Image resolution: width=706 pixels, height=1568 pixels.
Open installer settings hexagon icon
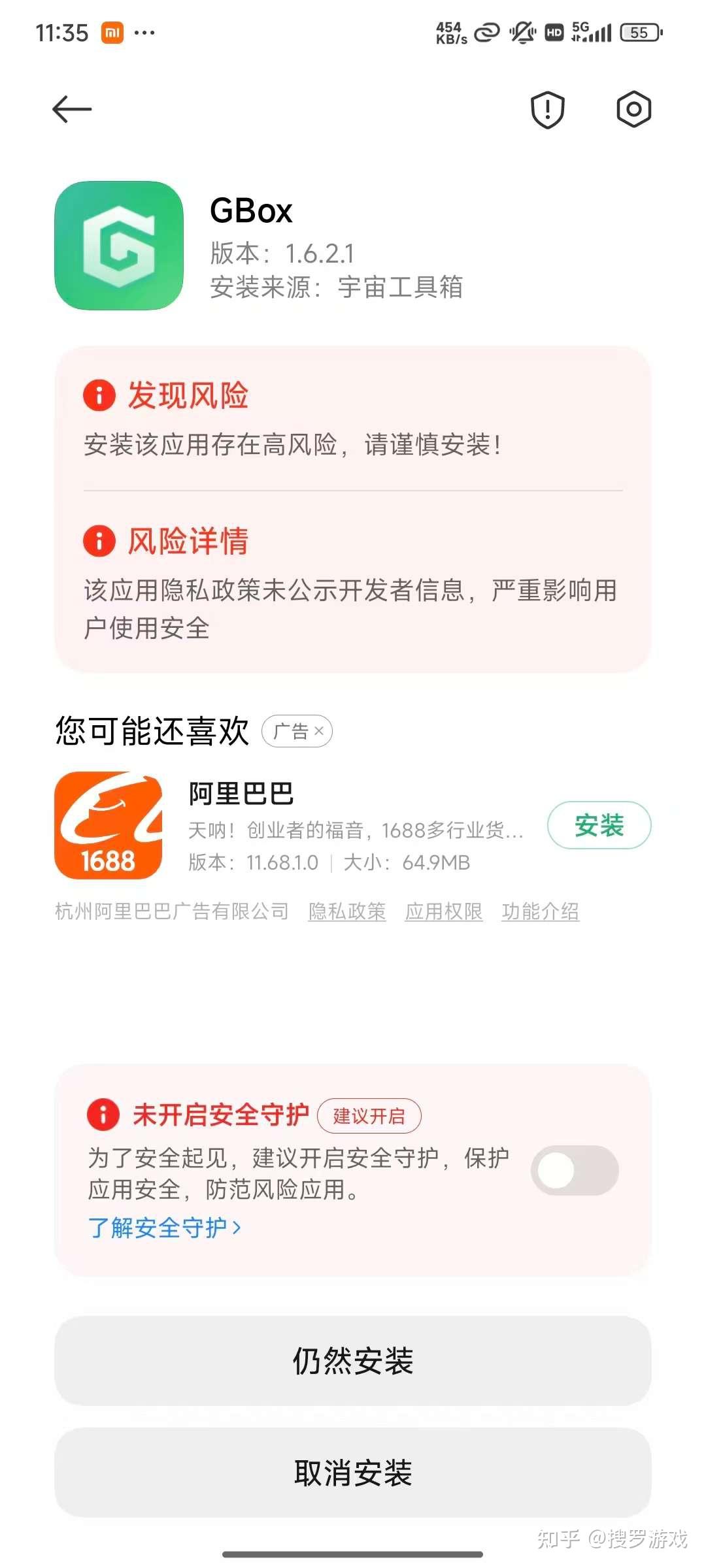[633, 109]
